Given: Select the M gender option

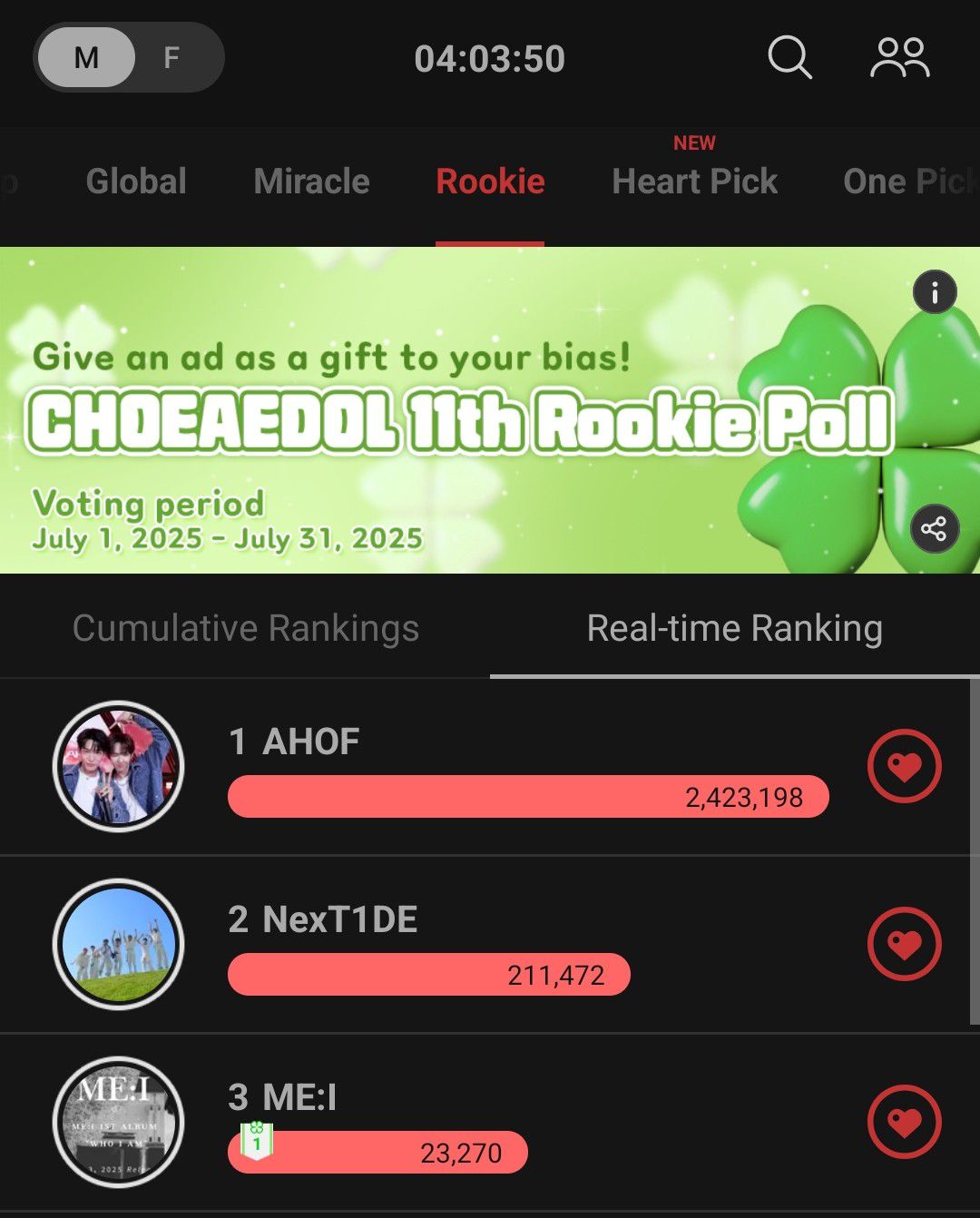Looking at the screenshot, I should tap(87, 58).
